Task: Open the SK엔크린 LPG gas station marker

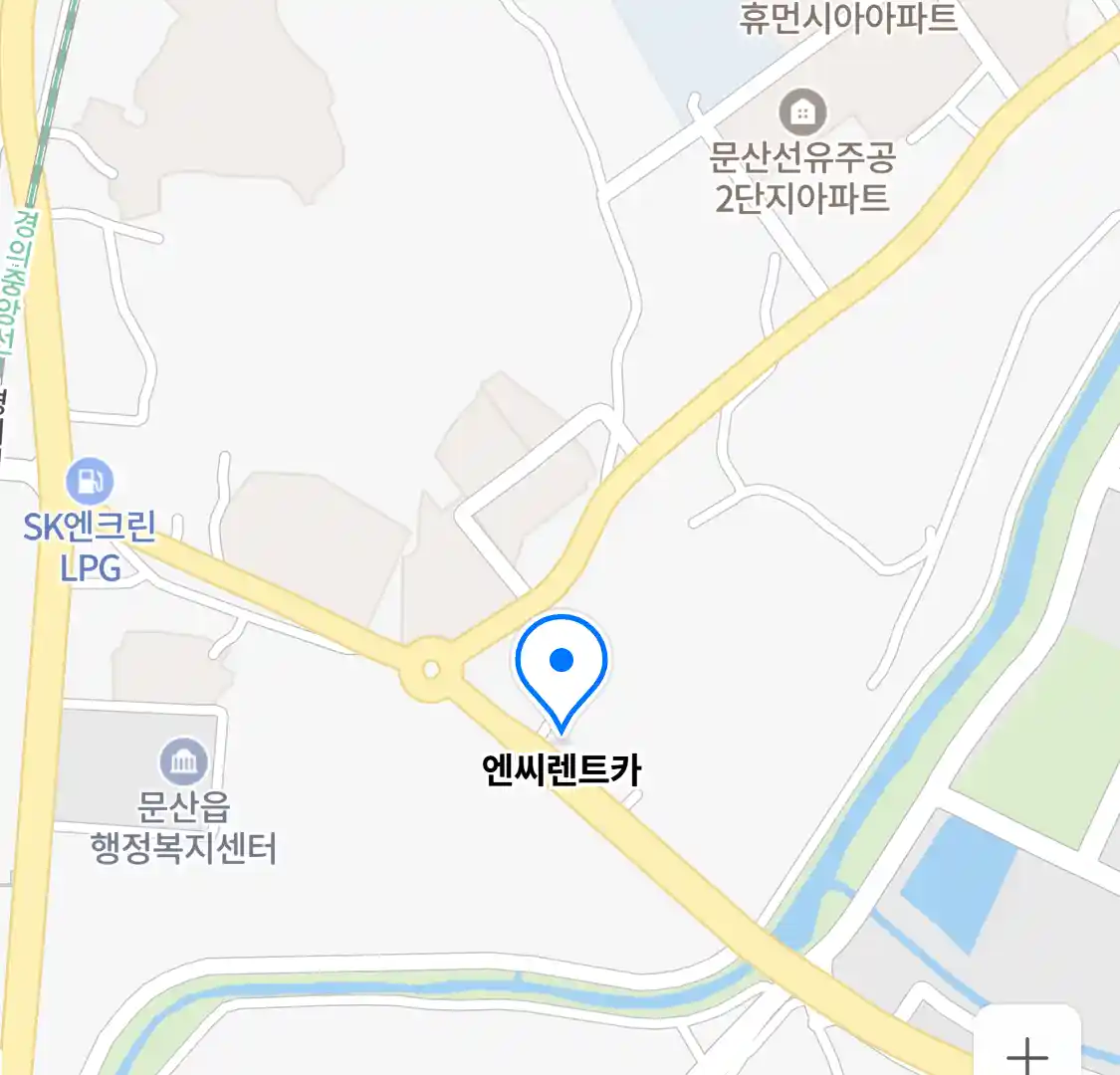Action: 90,482
